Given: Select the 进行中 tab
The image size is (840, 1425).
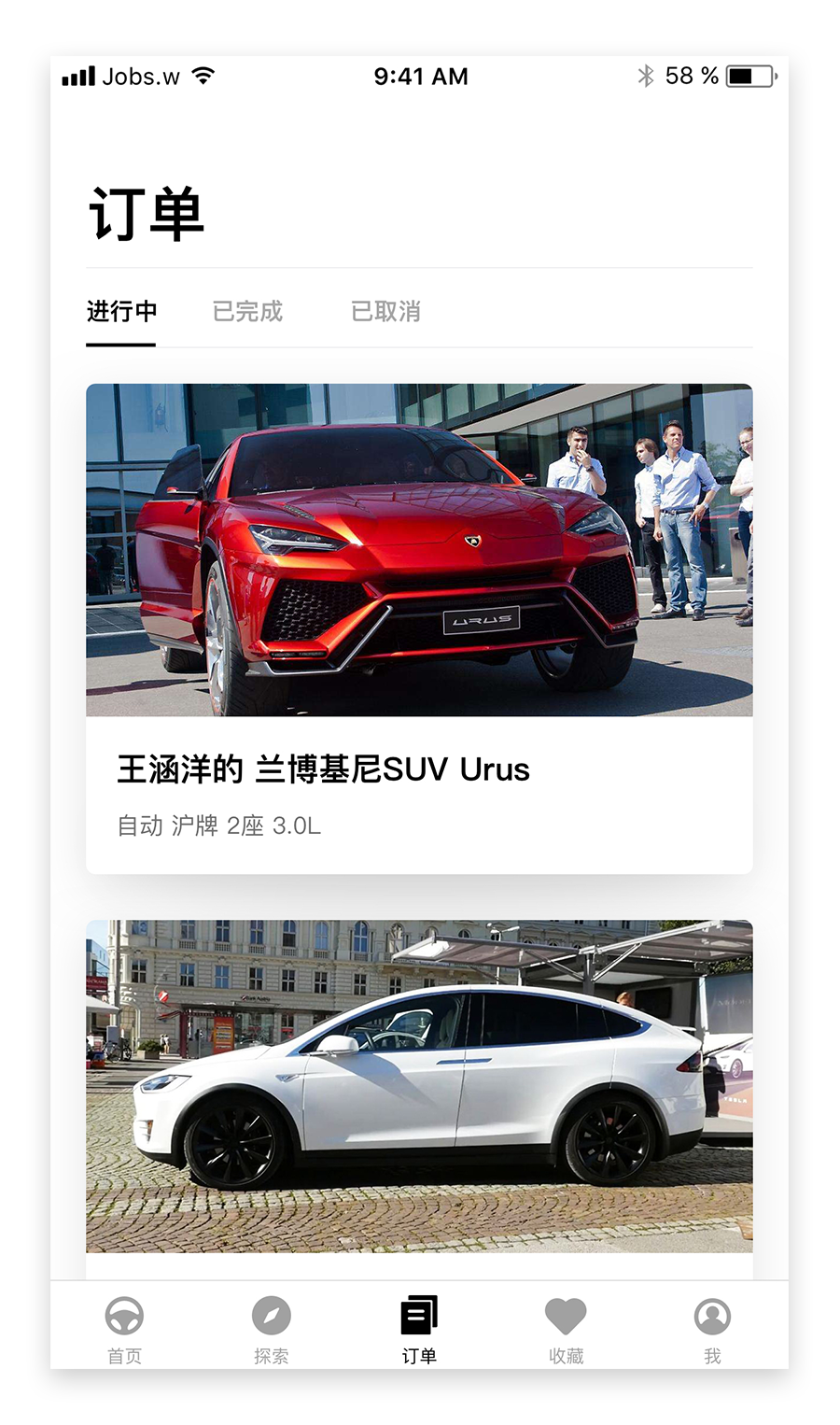Looking at the screenshot, I should click(x=121, y=312).
